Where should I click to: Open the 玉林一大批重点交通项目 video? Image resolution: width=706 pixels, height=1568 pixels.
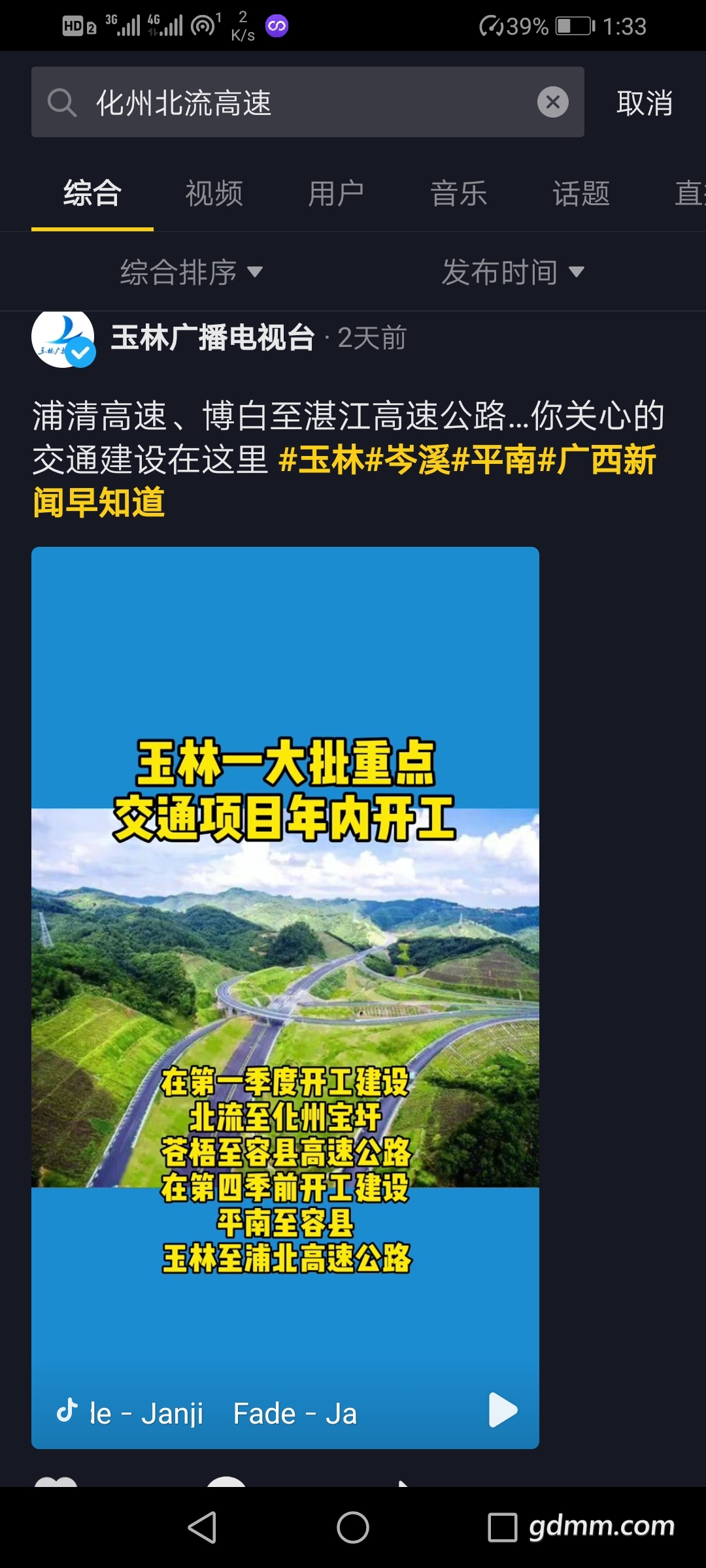coord(285,980)
